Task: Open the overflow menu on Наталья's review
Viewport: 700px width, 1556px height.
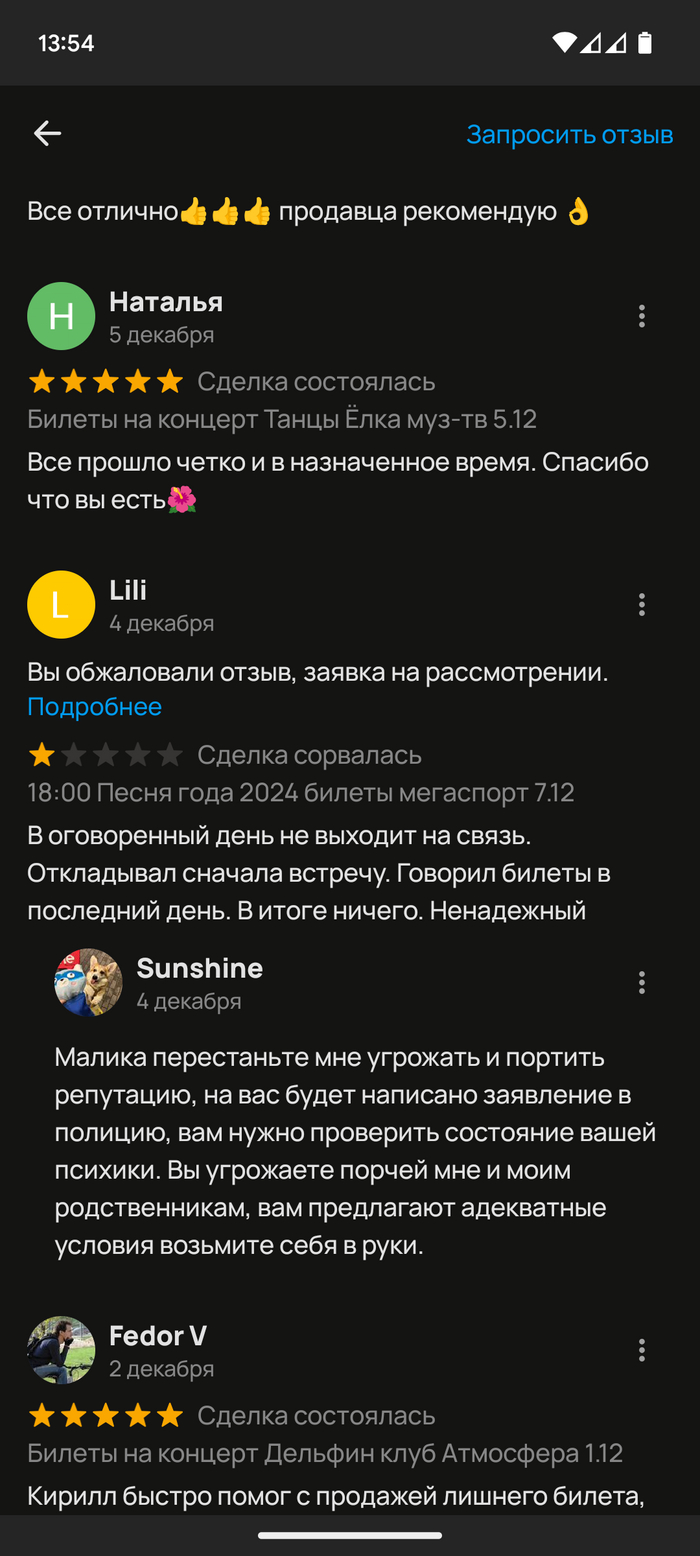Action: tap(642, 316)
